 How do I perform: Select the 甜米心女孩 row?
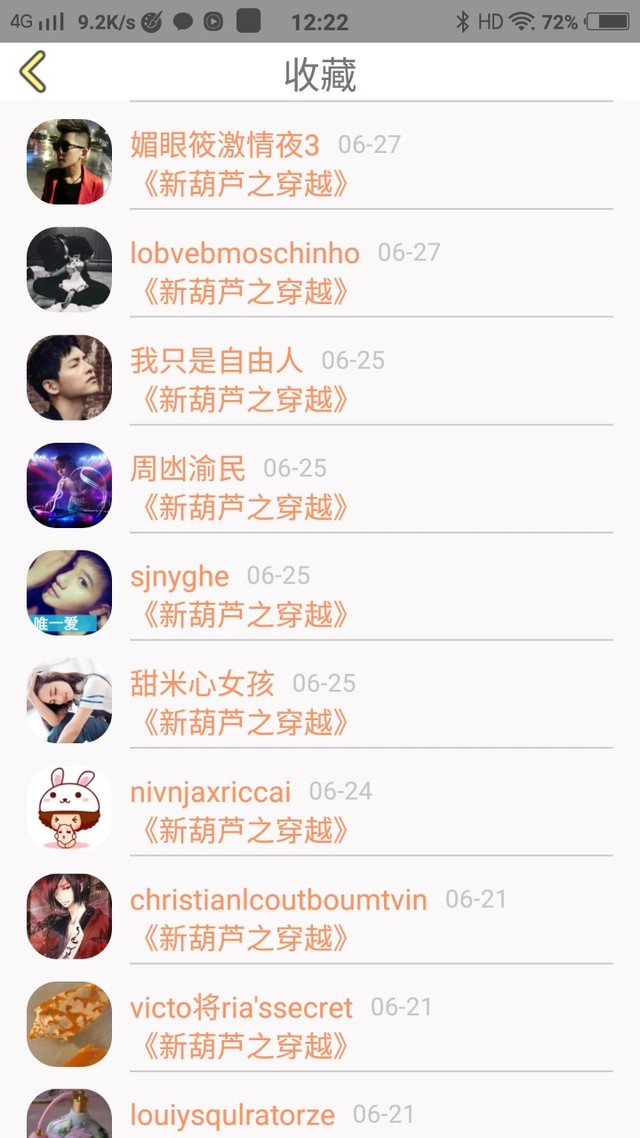[320, 703]
